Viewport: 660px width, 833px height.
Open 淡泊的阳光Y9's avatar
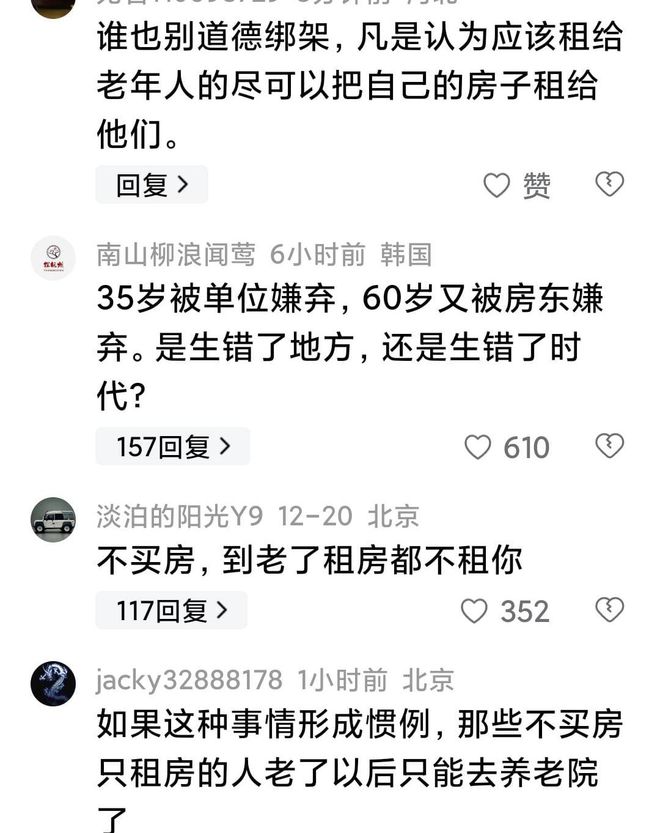click(x=53, y=520)
